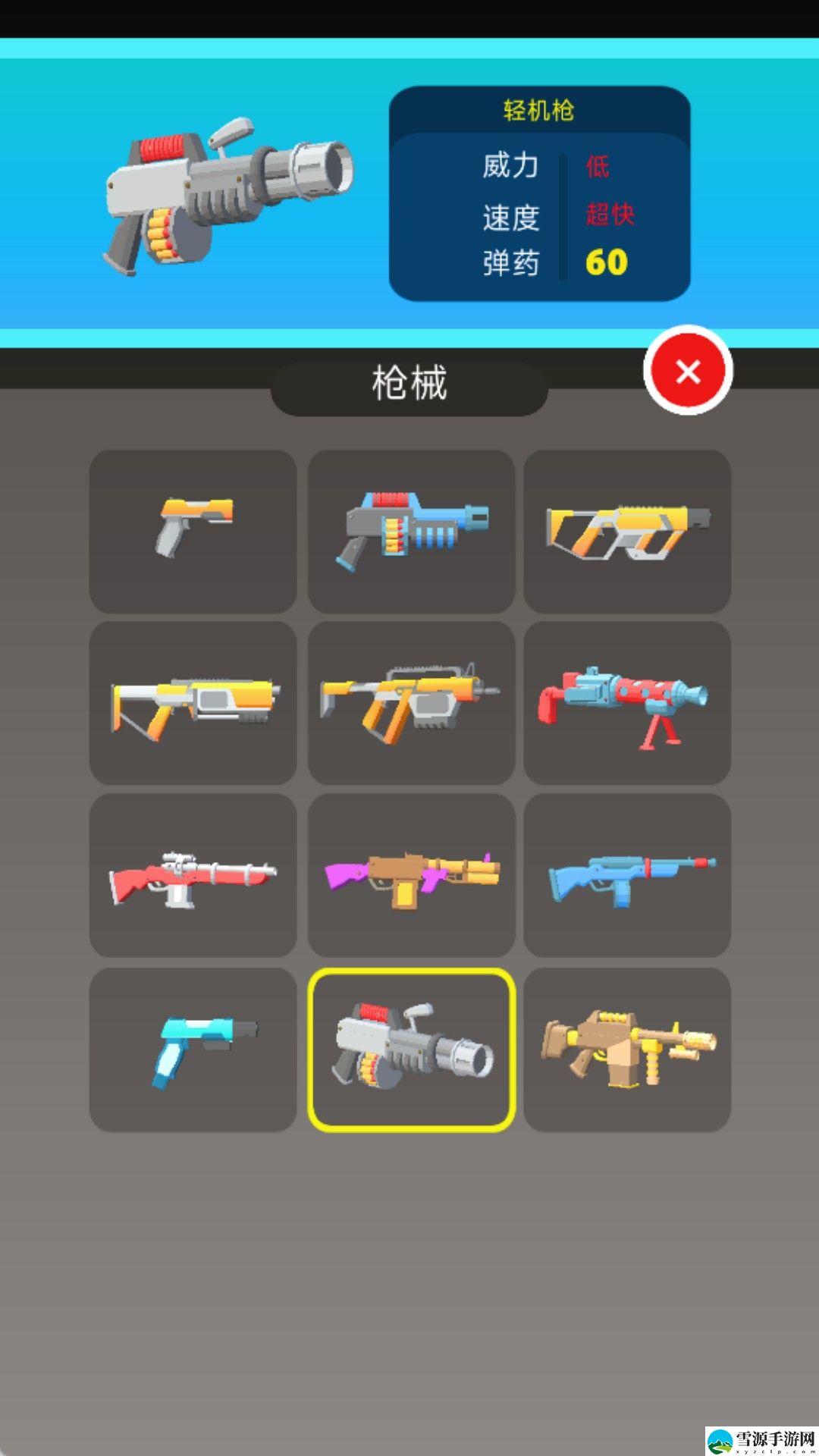Select the blue rifle with red muzzle
This screenshot has height=1456, width=819.
click(627, 876)
